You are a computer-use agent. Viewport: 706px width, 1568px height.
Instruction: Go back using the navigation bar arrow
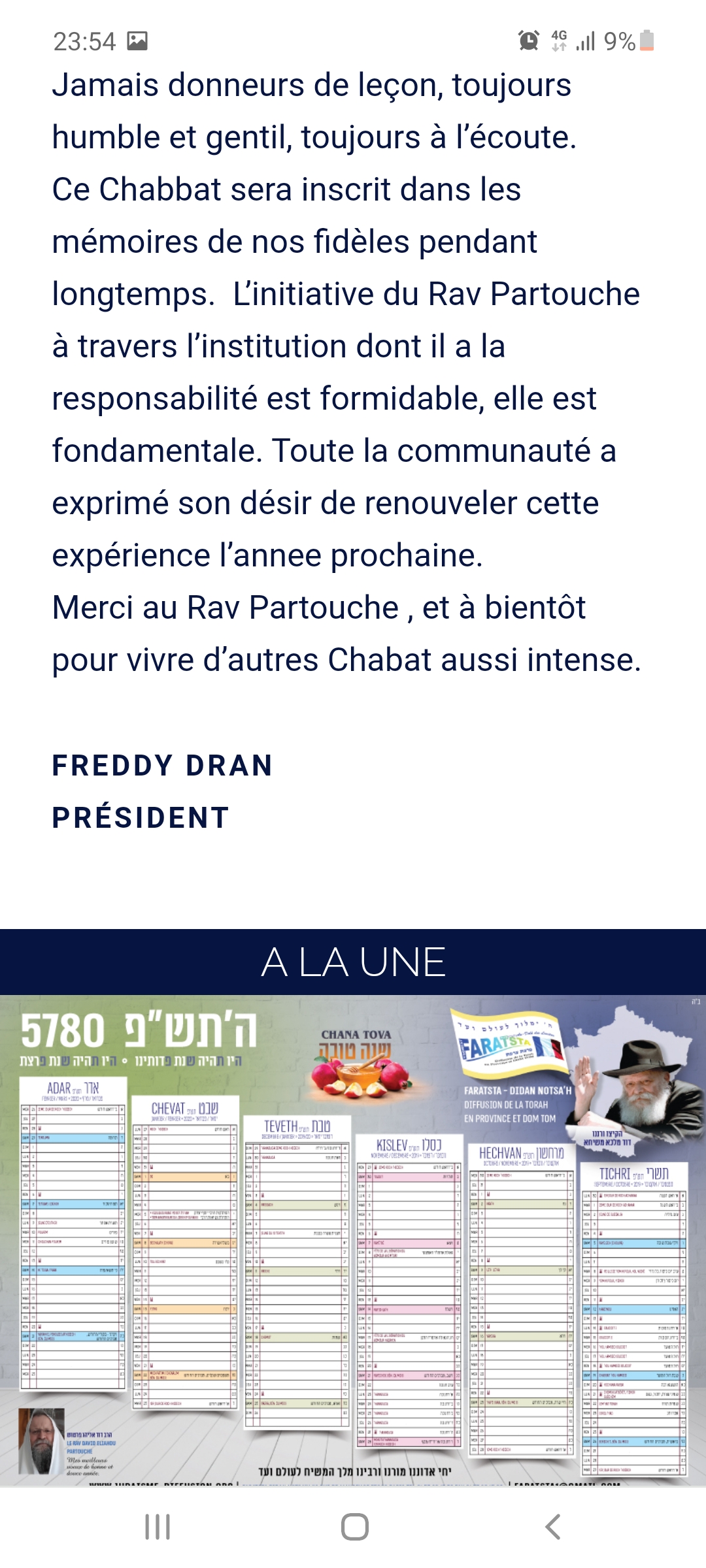click(x=552, y=1527)
